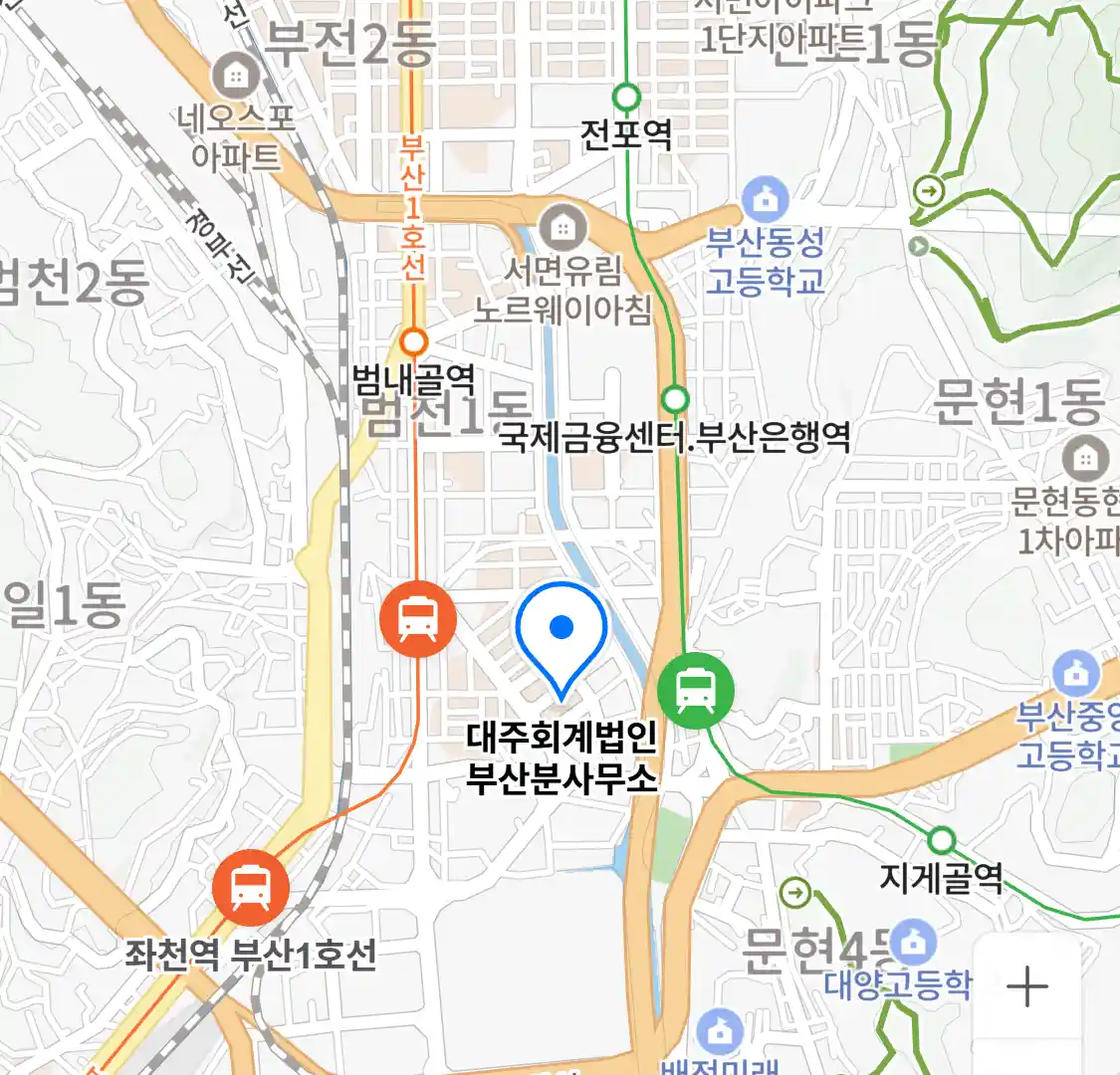The height and width of the screenshot is (1075, 1120).
Task: Select 전포역 station on the map
Action: [626, 98]
